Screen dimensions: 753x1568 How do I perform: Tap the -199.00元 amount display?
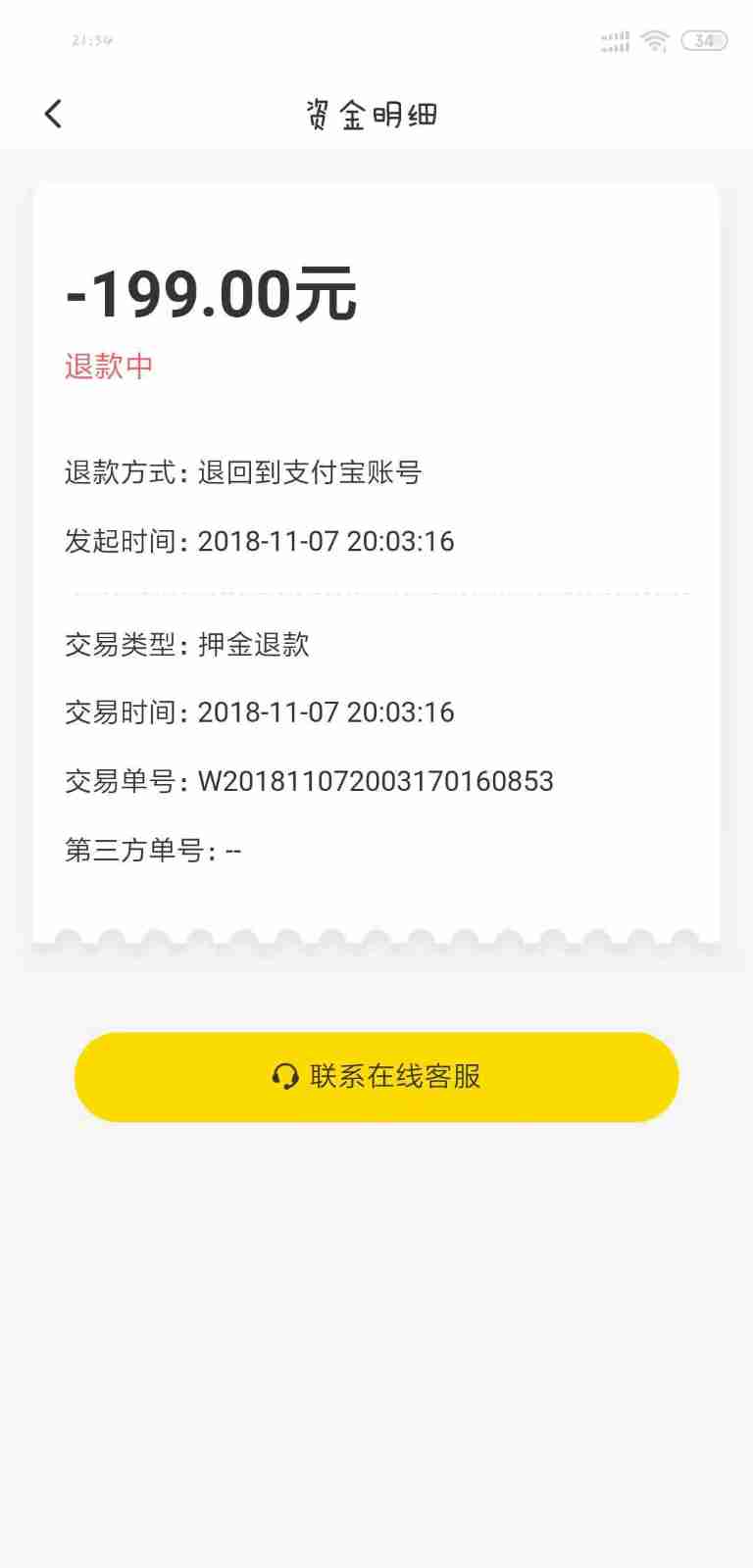212,294
